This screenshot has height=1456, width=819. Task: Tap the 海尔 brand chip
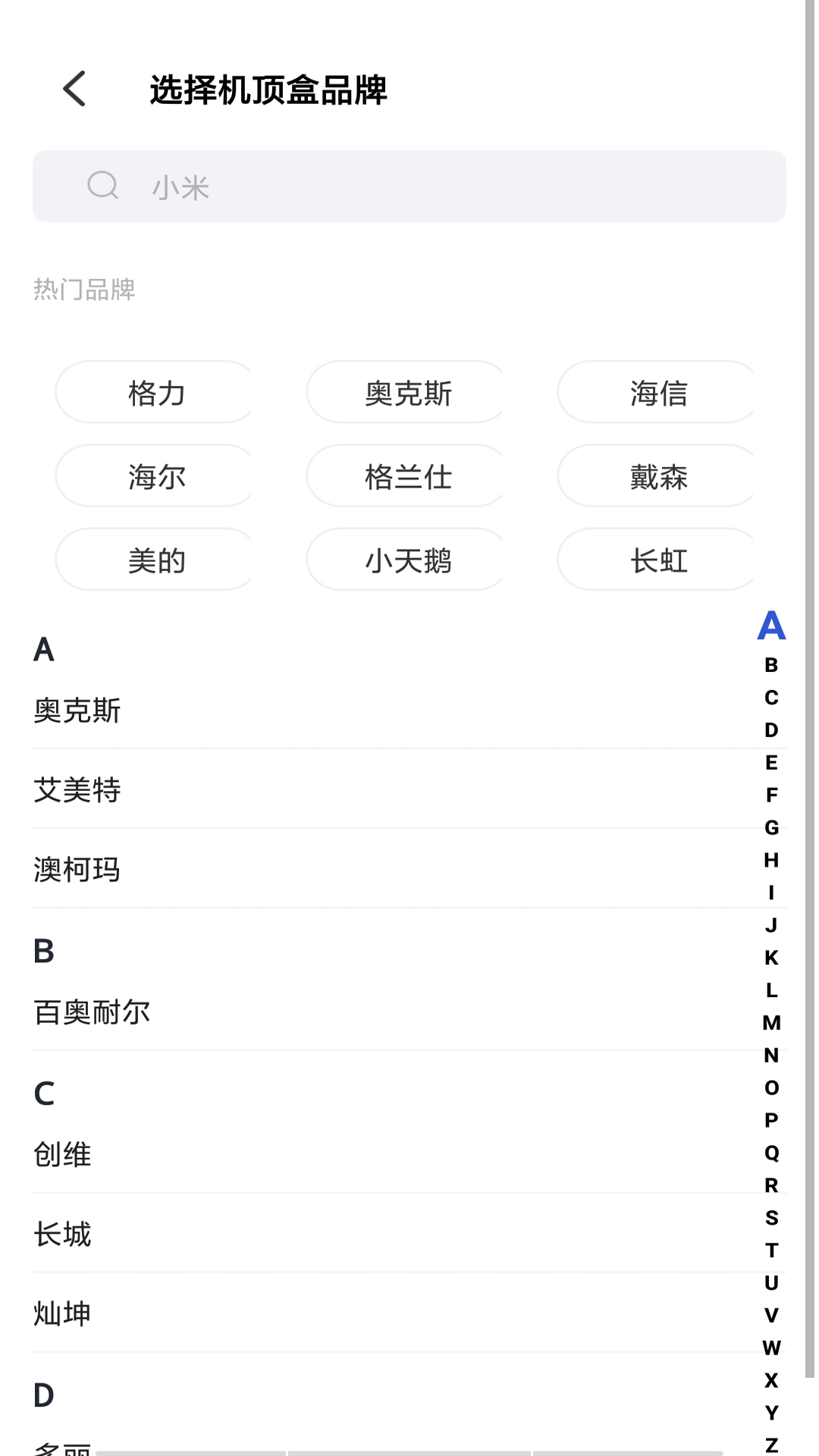tap(153, 476)
